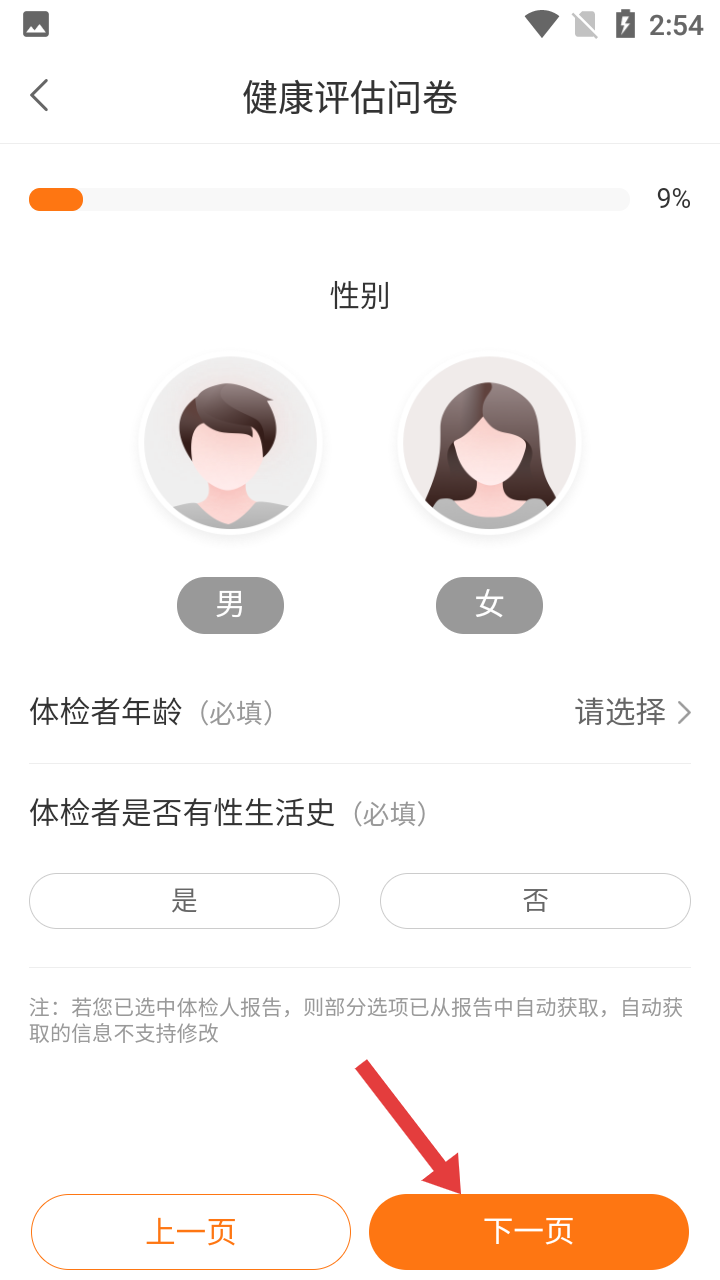Viewport: 720px width, 1280px height.
Task: Answer 是 for sexual history question
Action: tap(184, 901)
